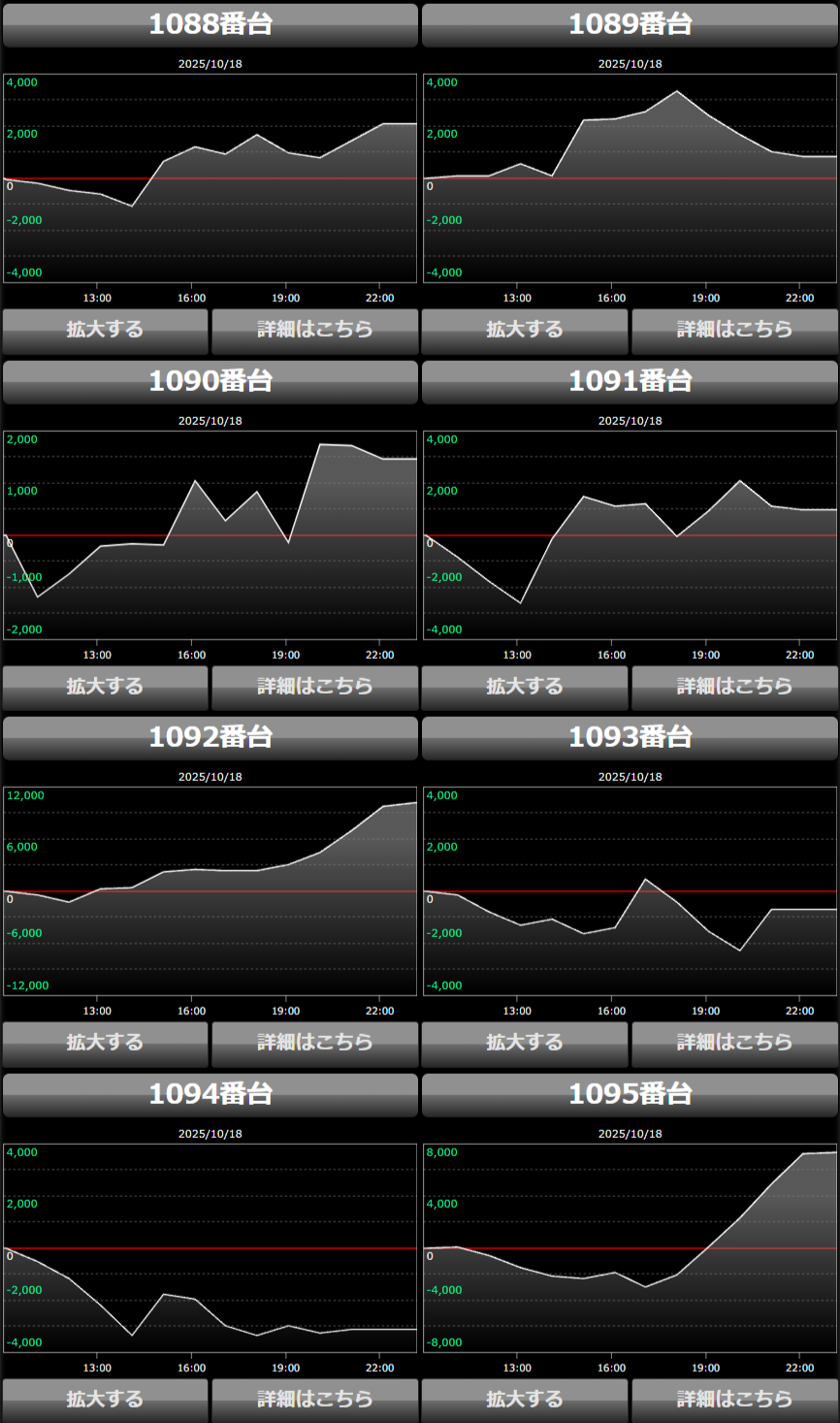Viewport: 840px width, 1423px height.
Task: Show 詳細はこちら for machine 1092番台
Action: point(315,1043)
